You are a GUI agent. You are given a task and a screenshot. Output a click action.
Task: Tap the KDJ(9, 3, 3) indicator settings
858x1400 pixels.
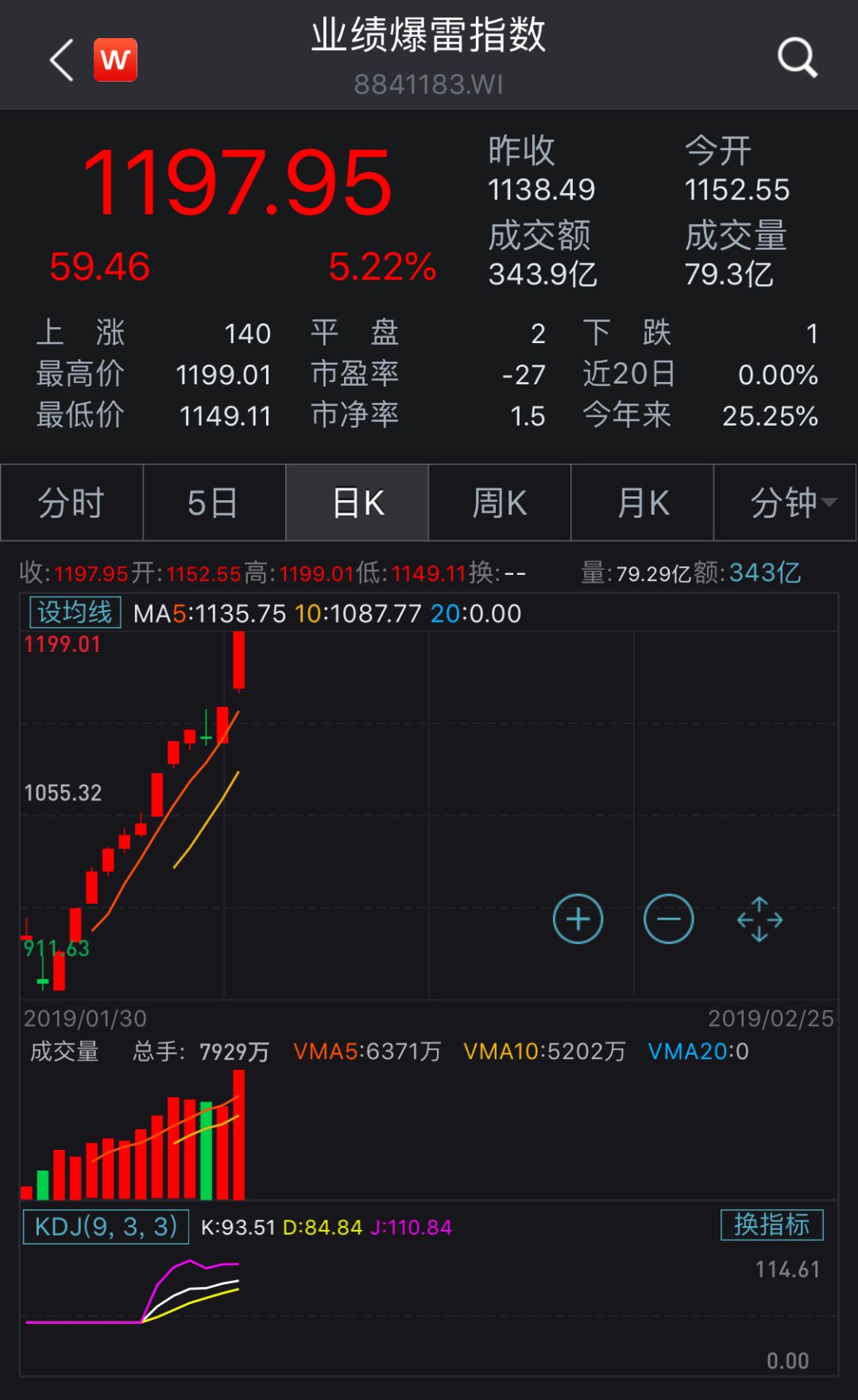point(106,1227)
